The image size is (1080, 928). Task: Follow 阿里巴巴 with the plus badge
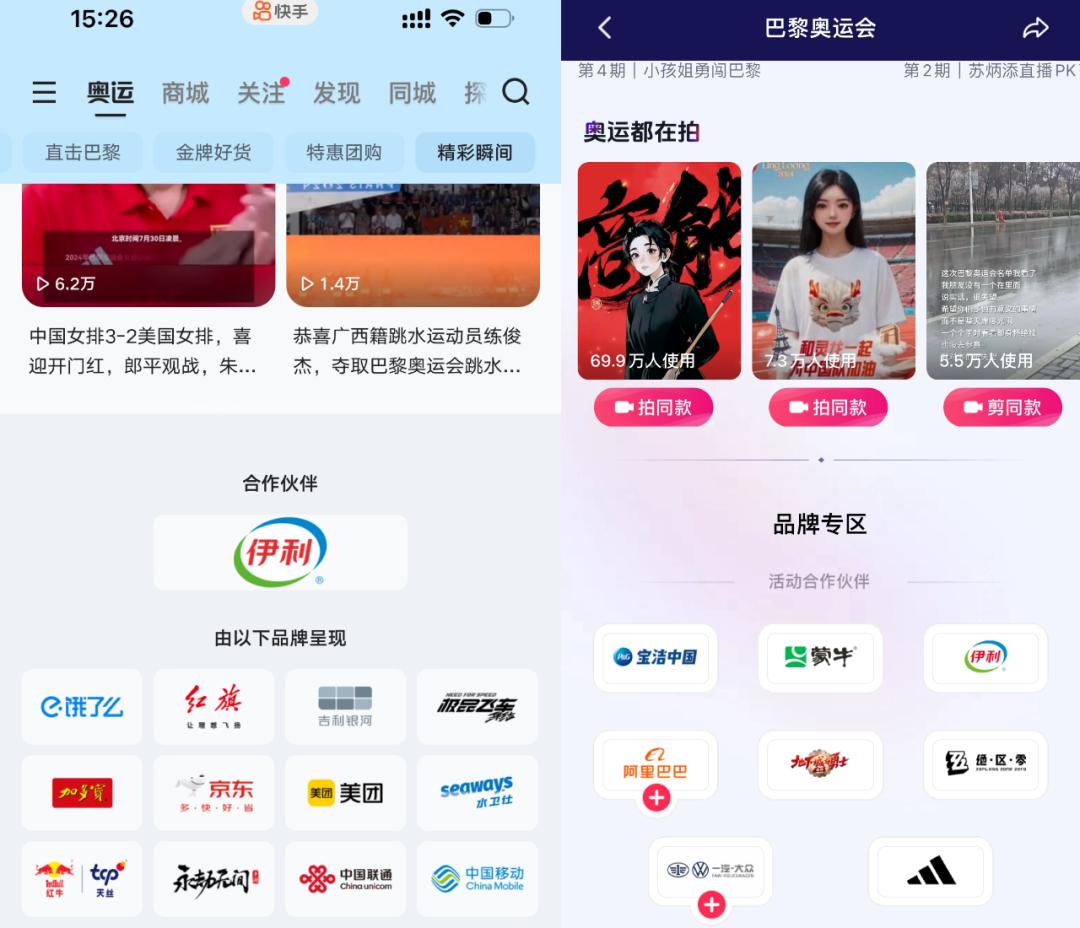point(657,797)
